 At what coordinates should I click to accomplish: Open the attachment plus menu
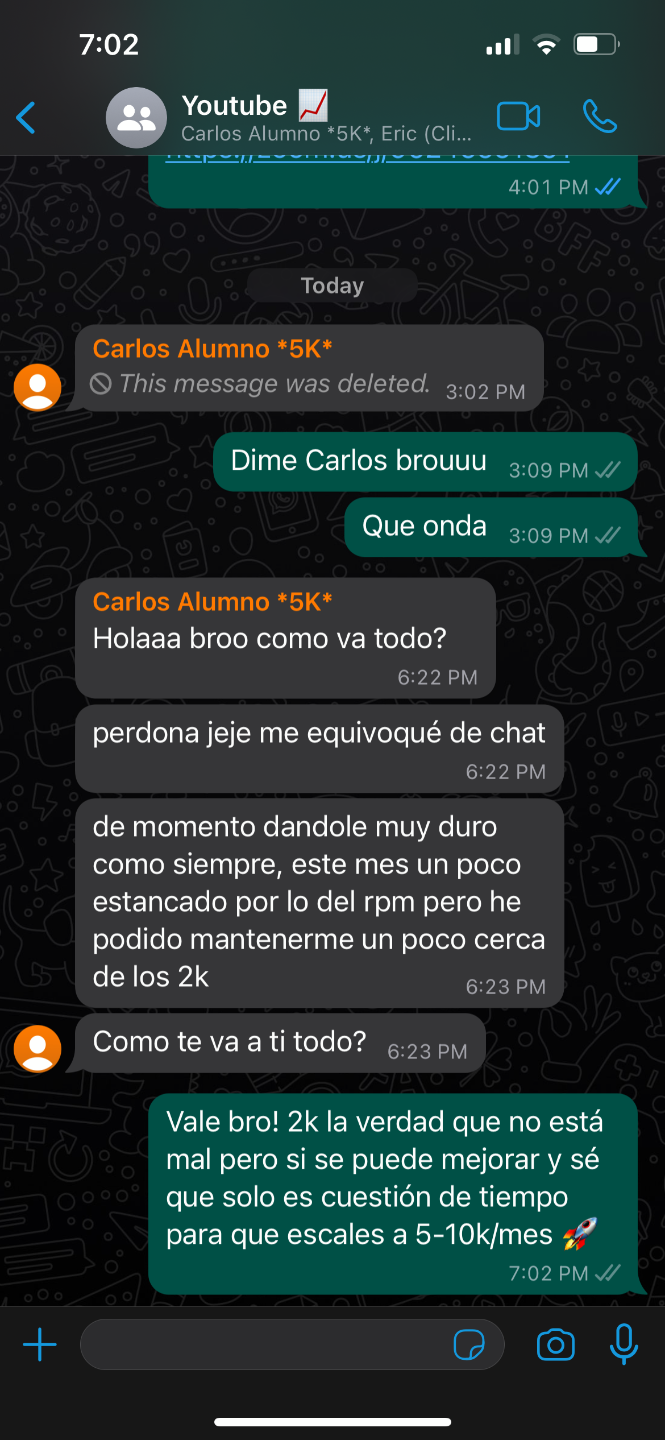(x=40, y=1345)
